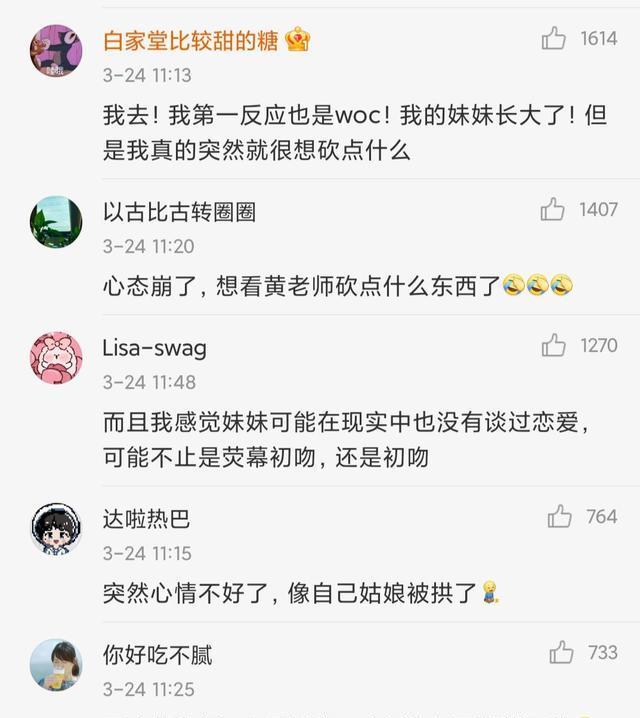Like the comment by 达啦热巴

click(x=559, y=516)
